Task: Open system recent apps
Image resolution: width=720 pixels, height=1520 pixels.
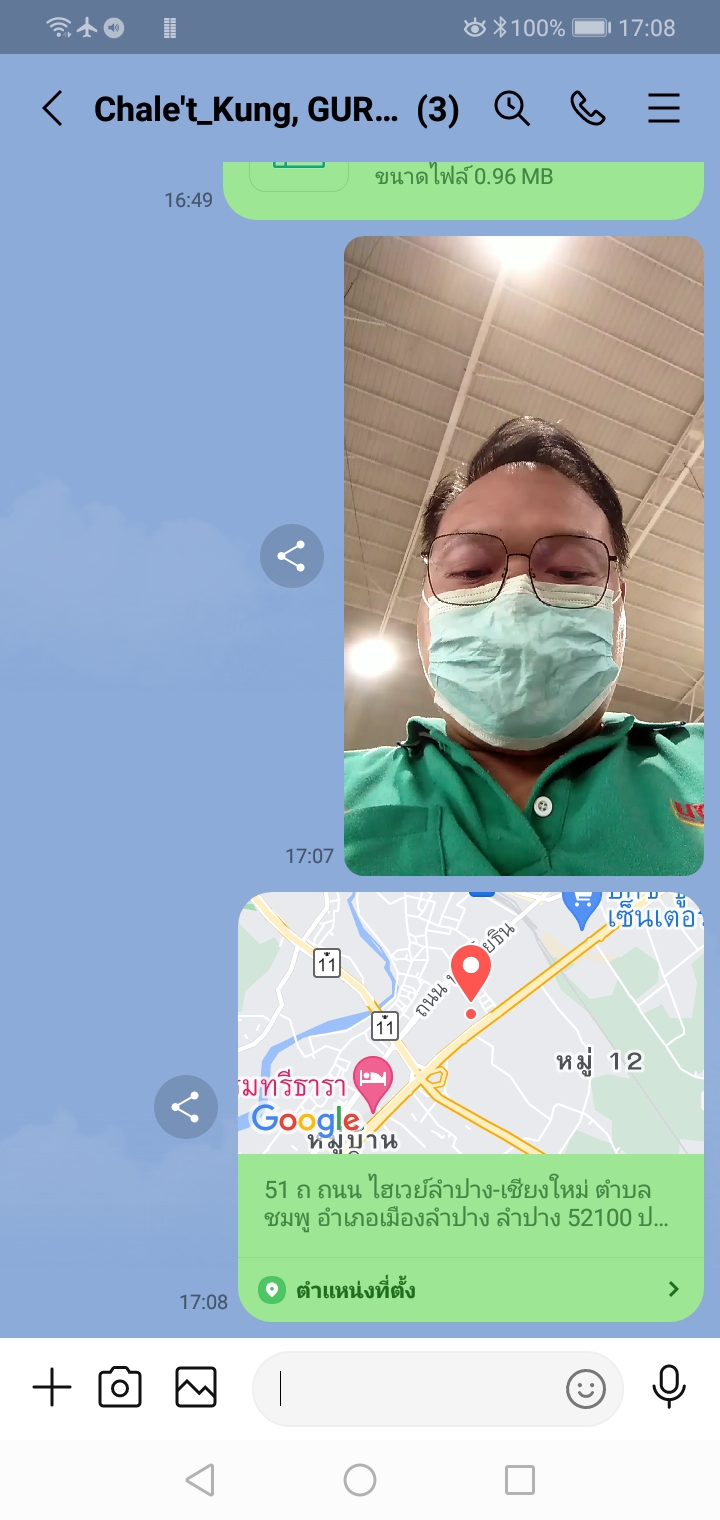Action: pyautogui.click(x=520, y=1480)
